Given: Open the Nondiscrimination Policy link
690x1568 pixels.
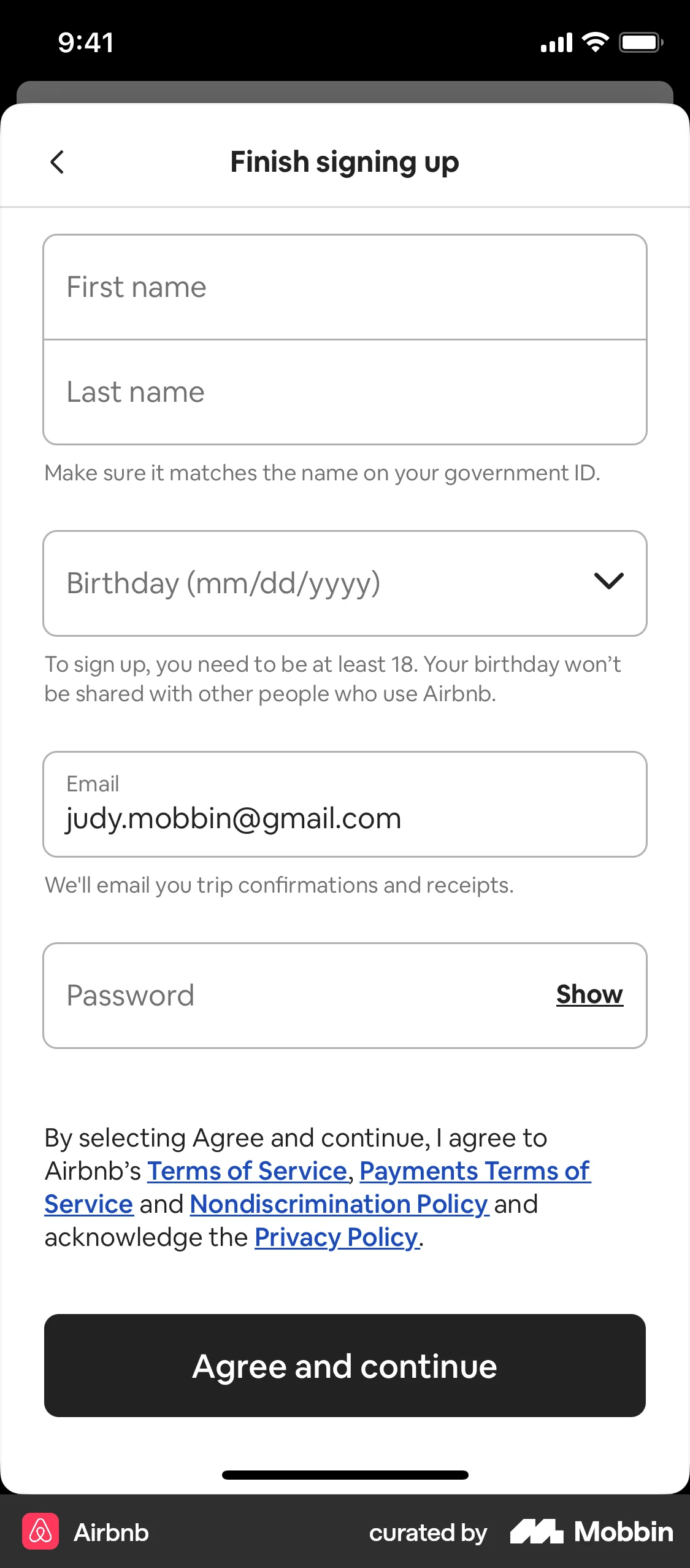Looking at the screenshot, I should (338, 1204).
